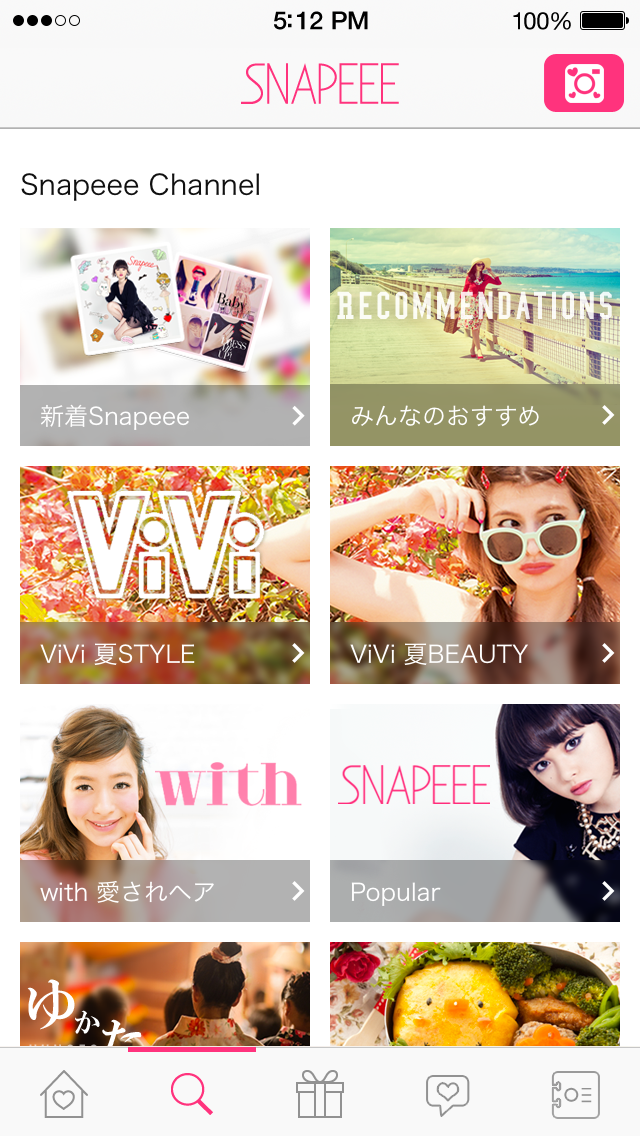Open the pink camera button
This screenshot has height=1136, width=640.
[583, 83]
